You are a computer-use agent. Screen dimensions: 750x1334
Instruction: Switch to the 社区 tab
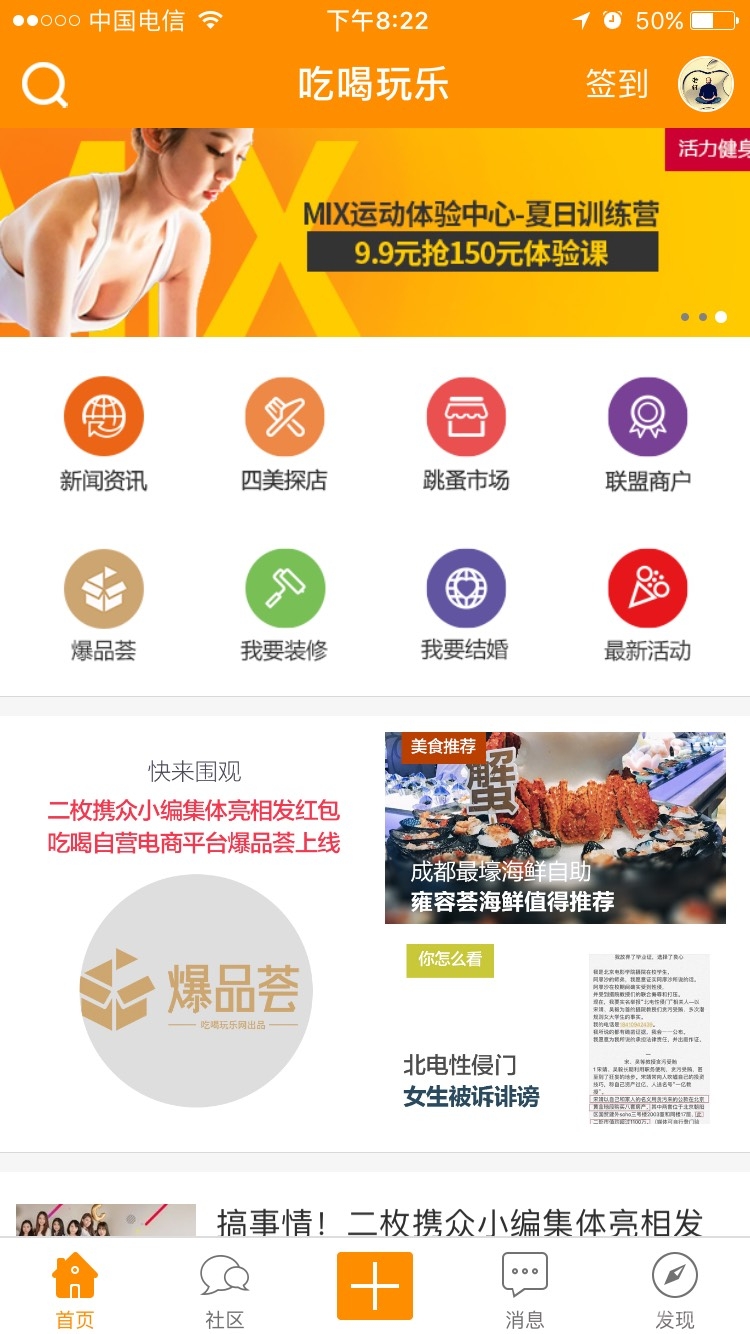tap(225, 1290)
